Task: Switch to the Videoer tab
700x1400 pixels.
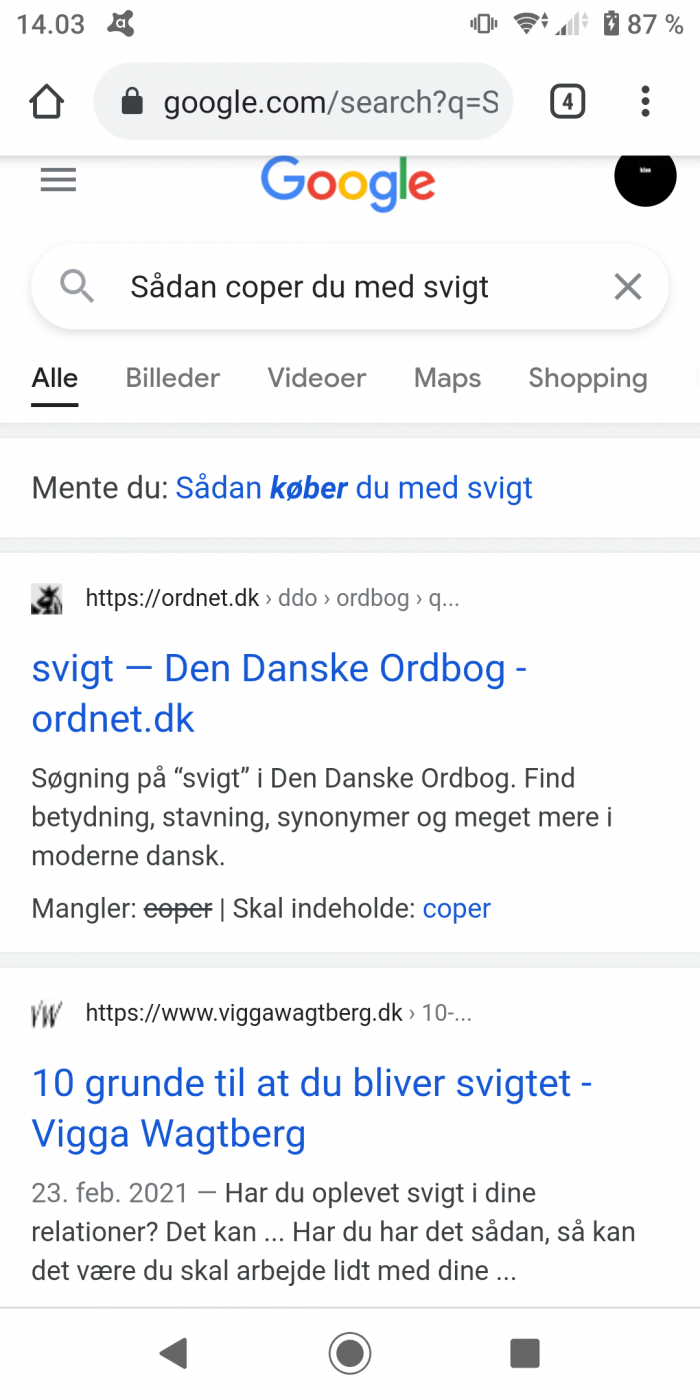Action: [316, 378]
